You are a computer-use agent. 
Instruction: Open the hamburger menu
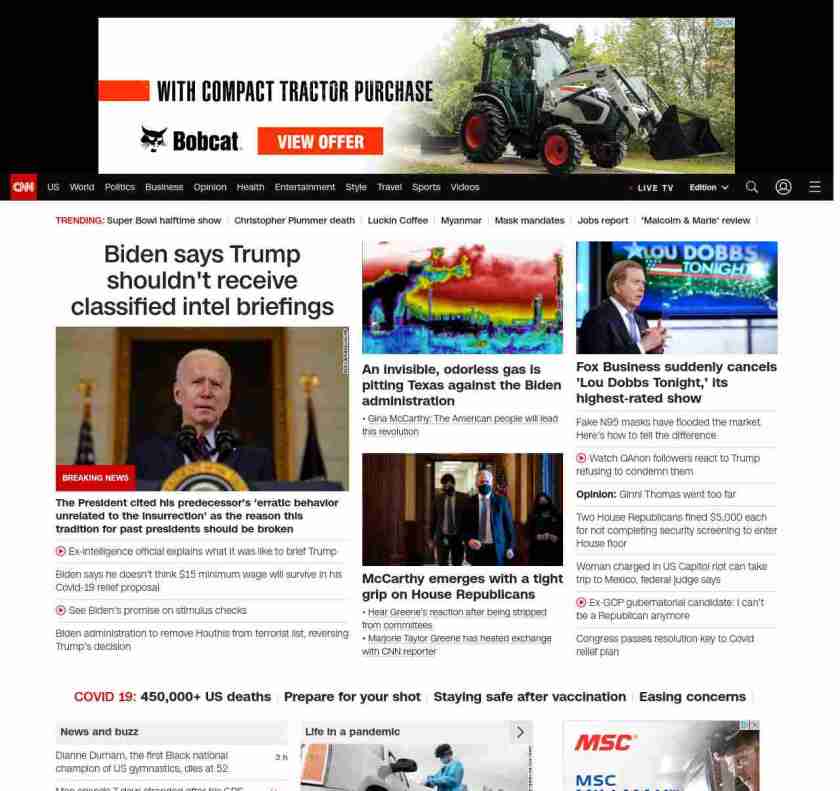click(x=815, y=187)
